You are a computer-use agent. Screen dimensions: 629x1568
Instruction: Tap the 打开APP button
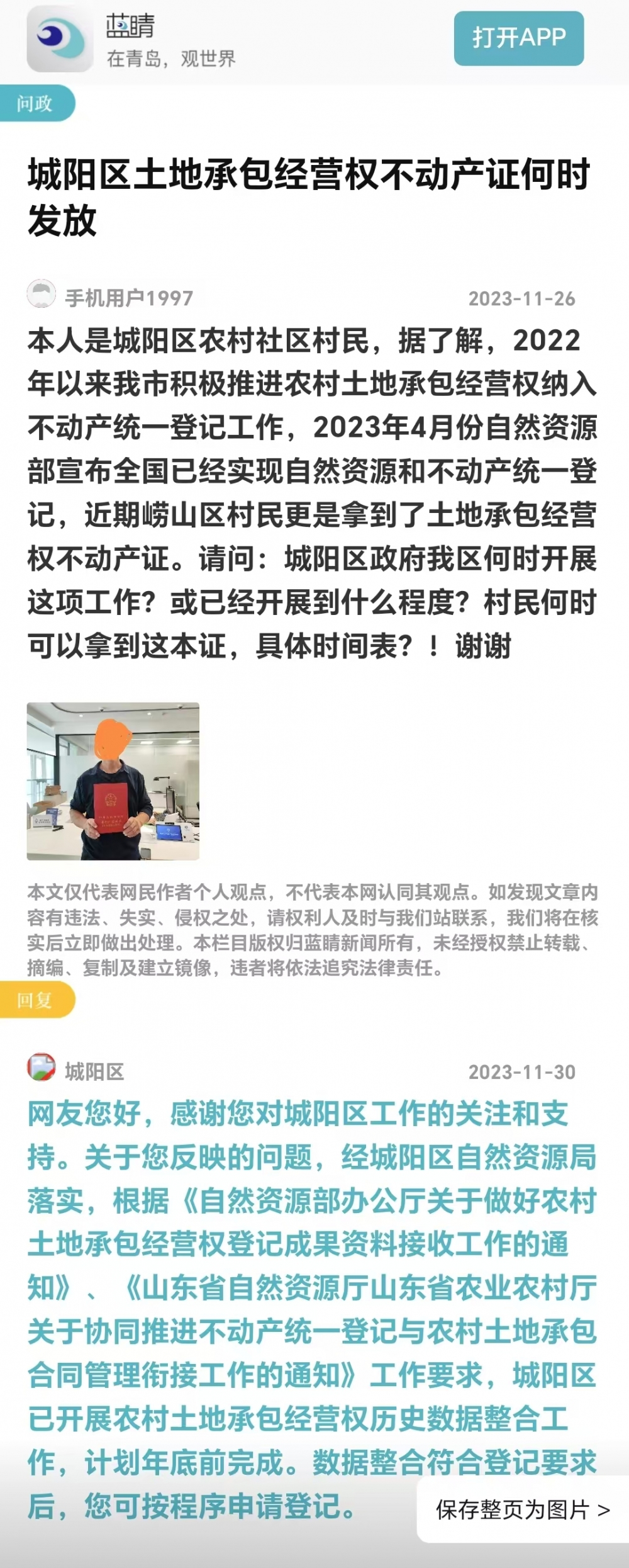pyautogui.click(x=519, y=38)
